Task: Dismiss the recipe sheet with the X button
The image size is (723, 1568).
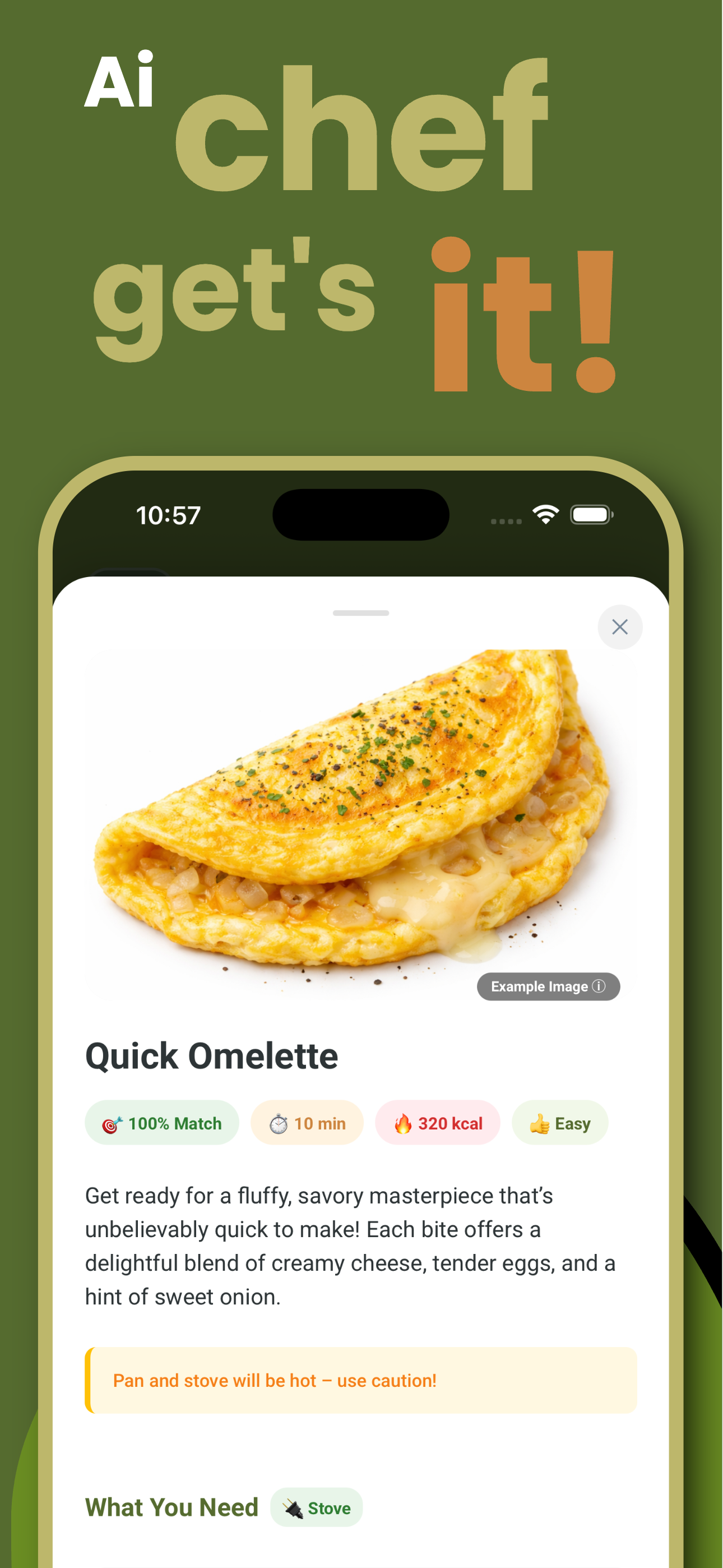Action: [620, 627]
